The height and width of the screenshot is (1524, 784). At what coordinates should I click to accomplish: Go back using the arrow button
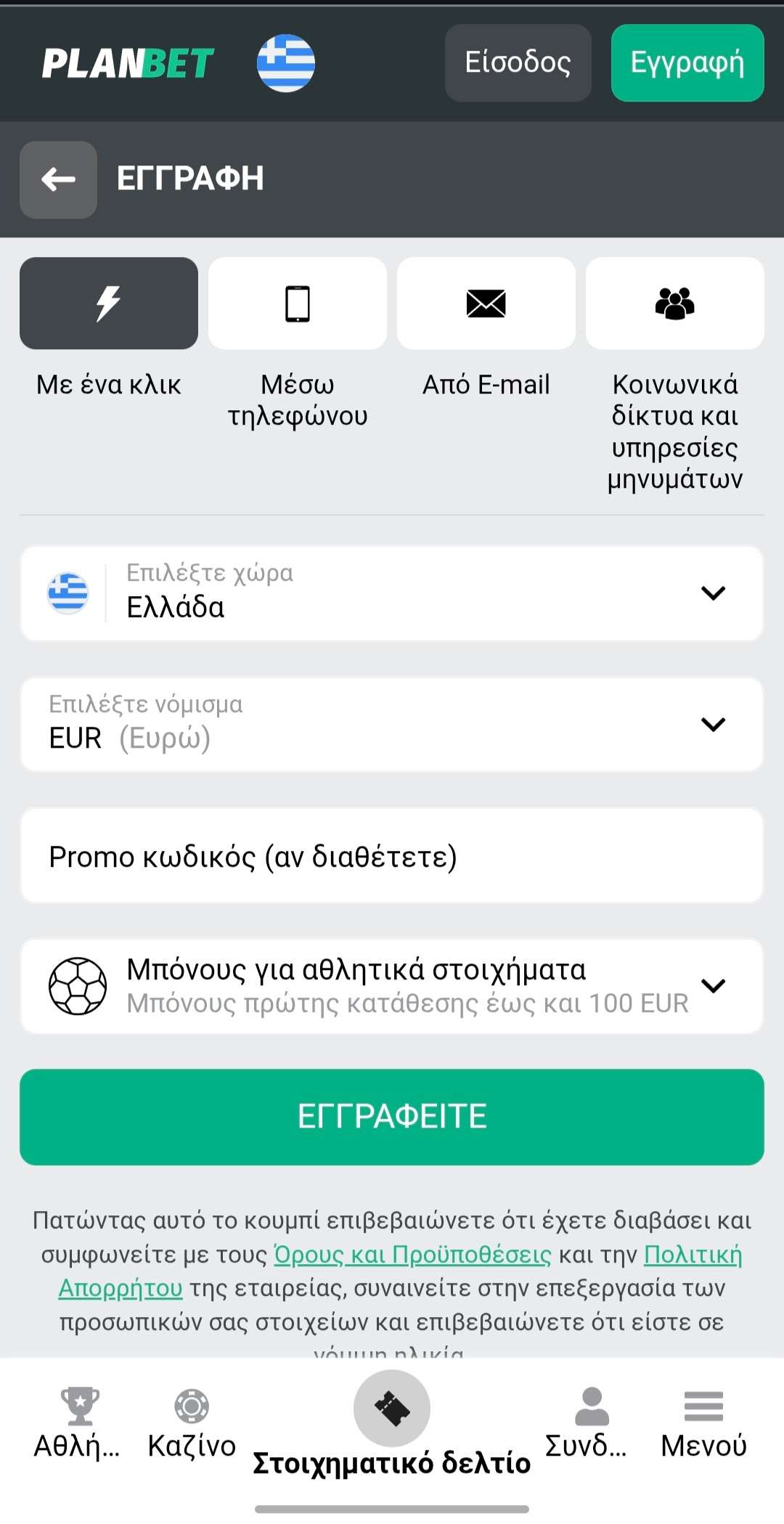[58, 179]
